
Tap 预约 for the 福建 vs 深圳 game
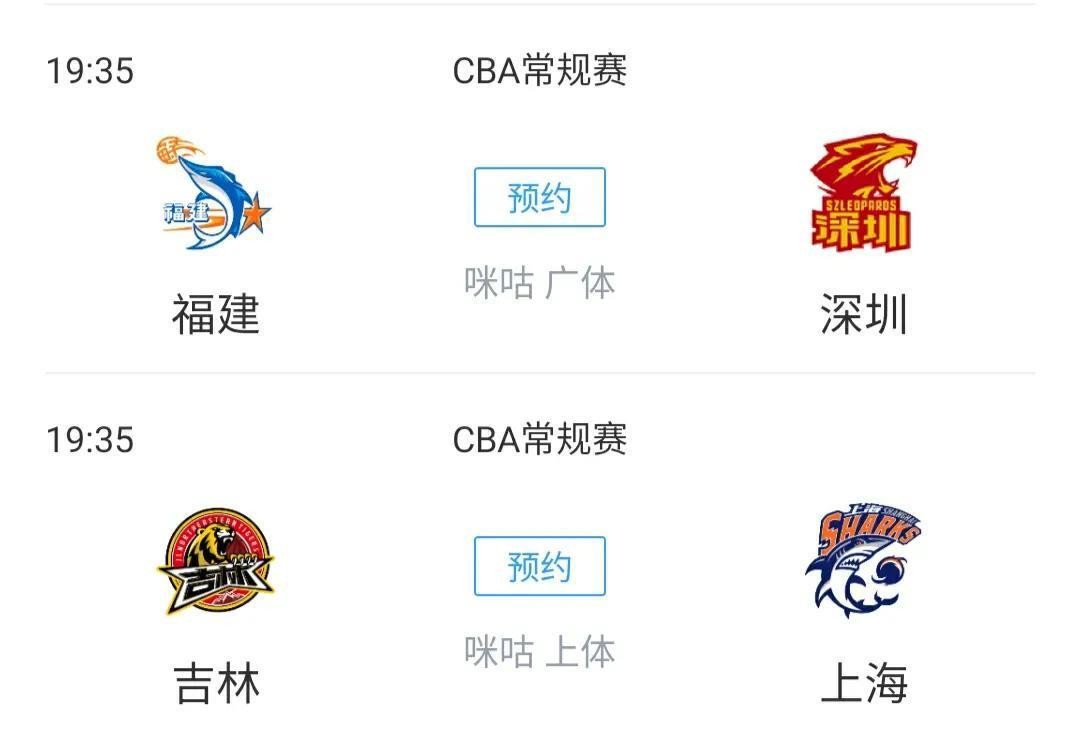539,198
